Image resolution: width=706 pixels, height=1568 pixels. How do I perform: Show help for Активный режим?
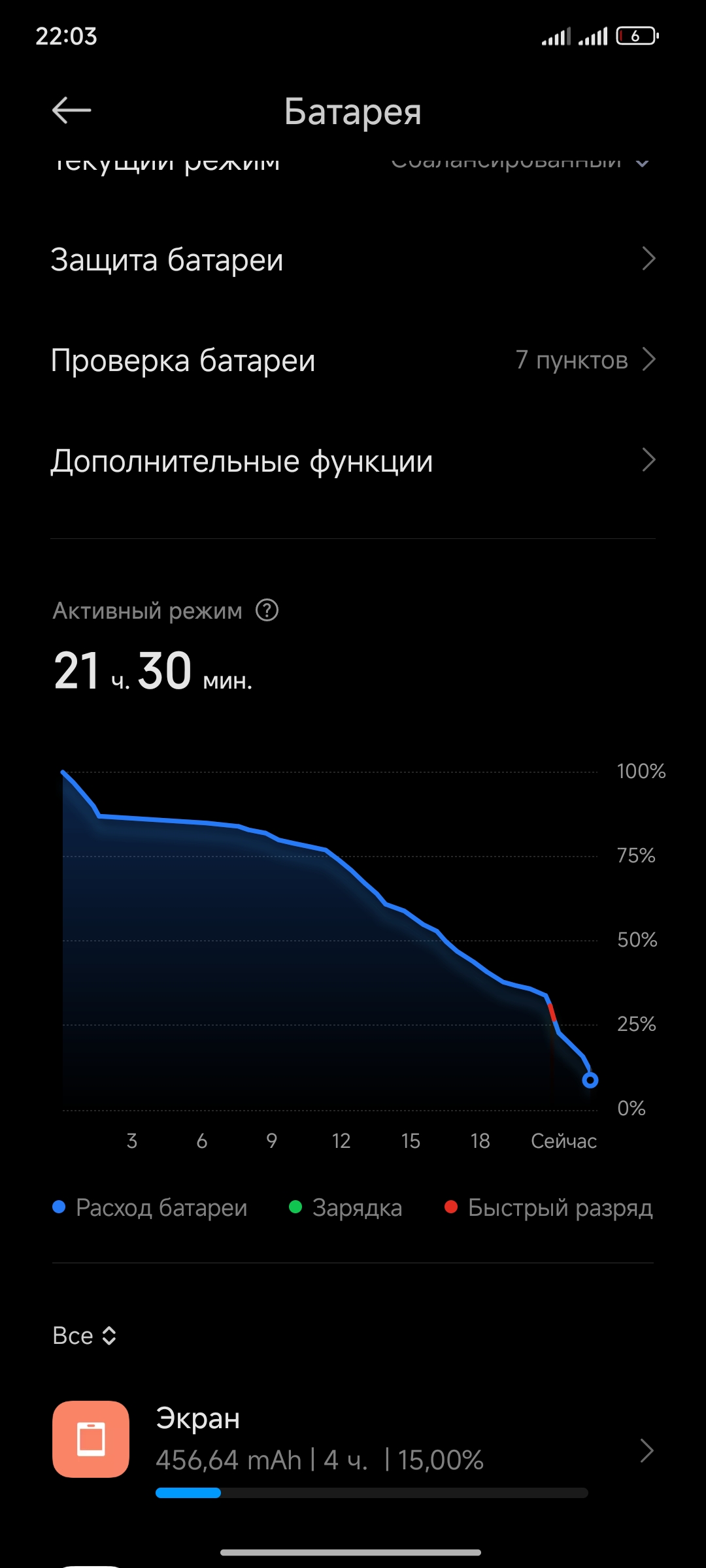coord(267,611)
